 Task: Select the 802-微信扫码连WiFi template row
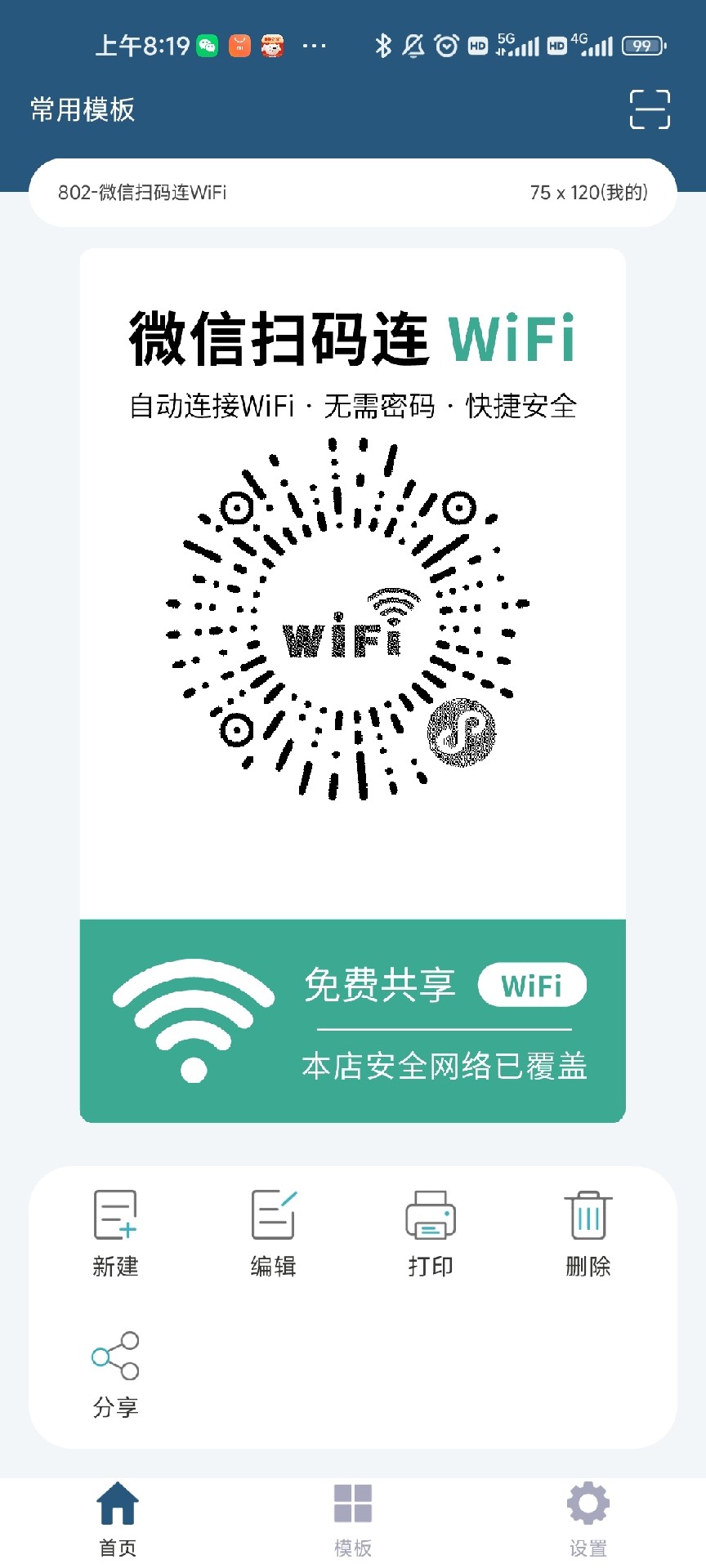pos(352,193)
